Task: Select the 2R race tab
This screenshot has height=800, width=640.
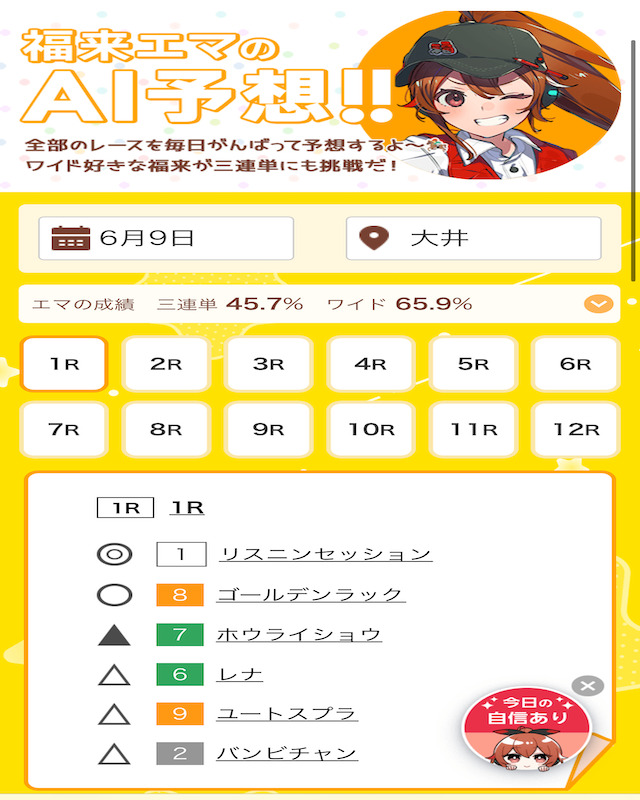Action: tap(166, 364)
